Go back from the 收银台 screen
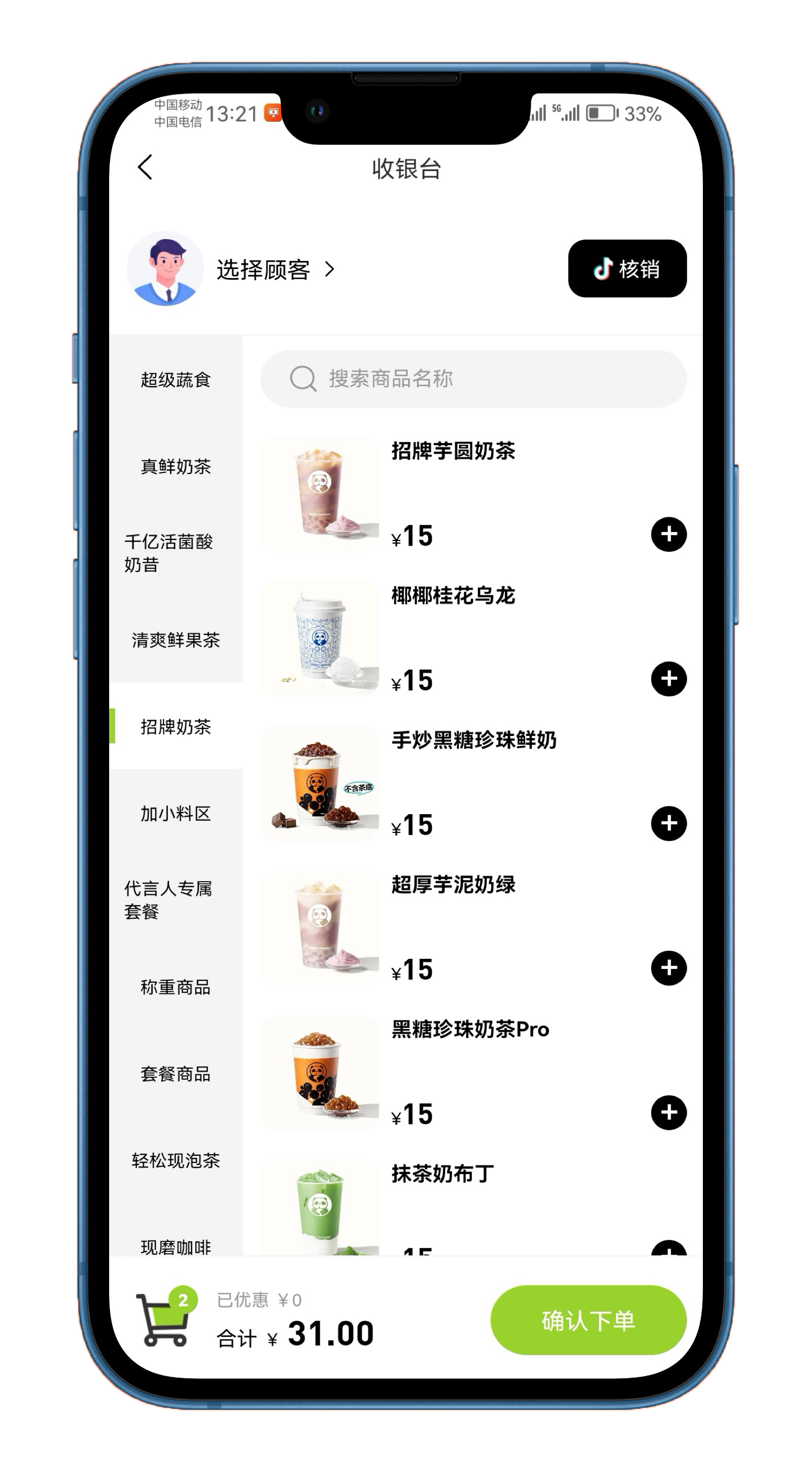The image size is (812, 1472). [146, 168]
